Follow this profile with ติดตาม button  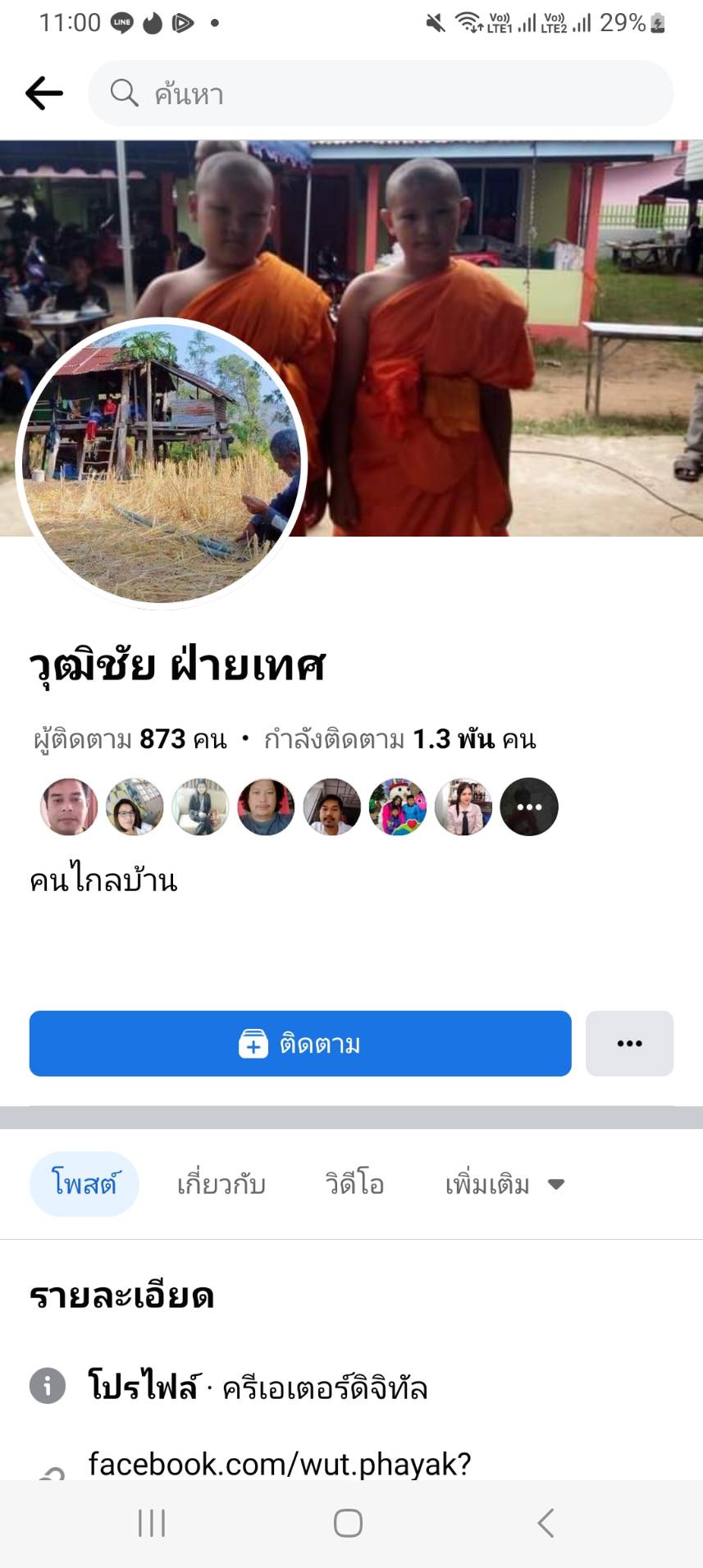[300, 1044]
